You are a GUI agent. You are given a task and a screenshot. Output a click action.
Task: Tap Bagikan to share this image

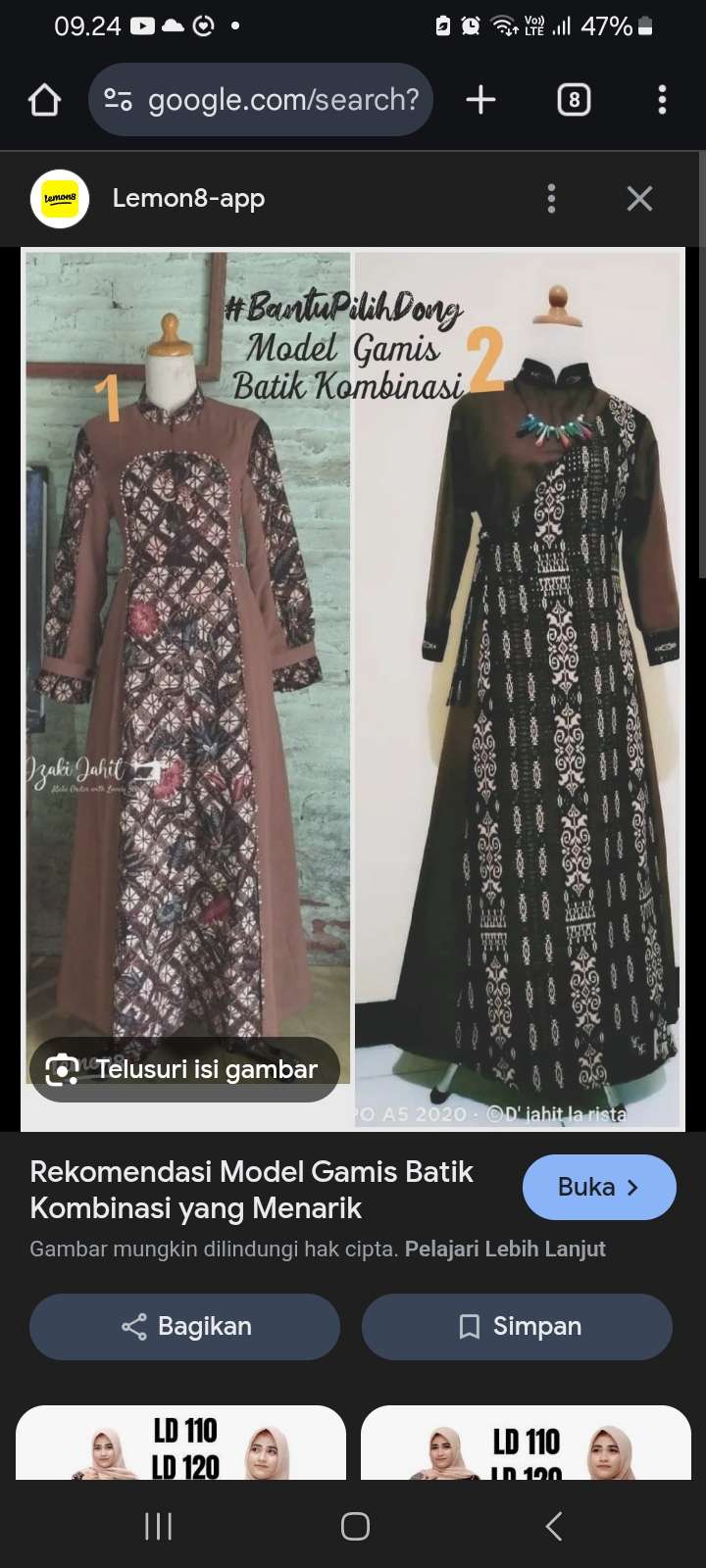click(184, 1326)
